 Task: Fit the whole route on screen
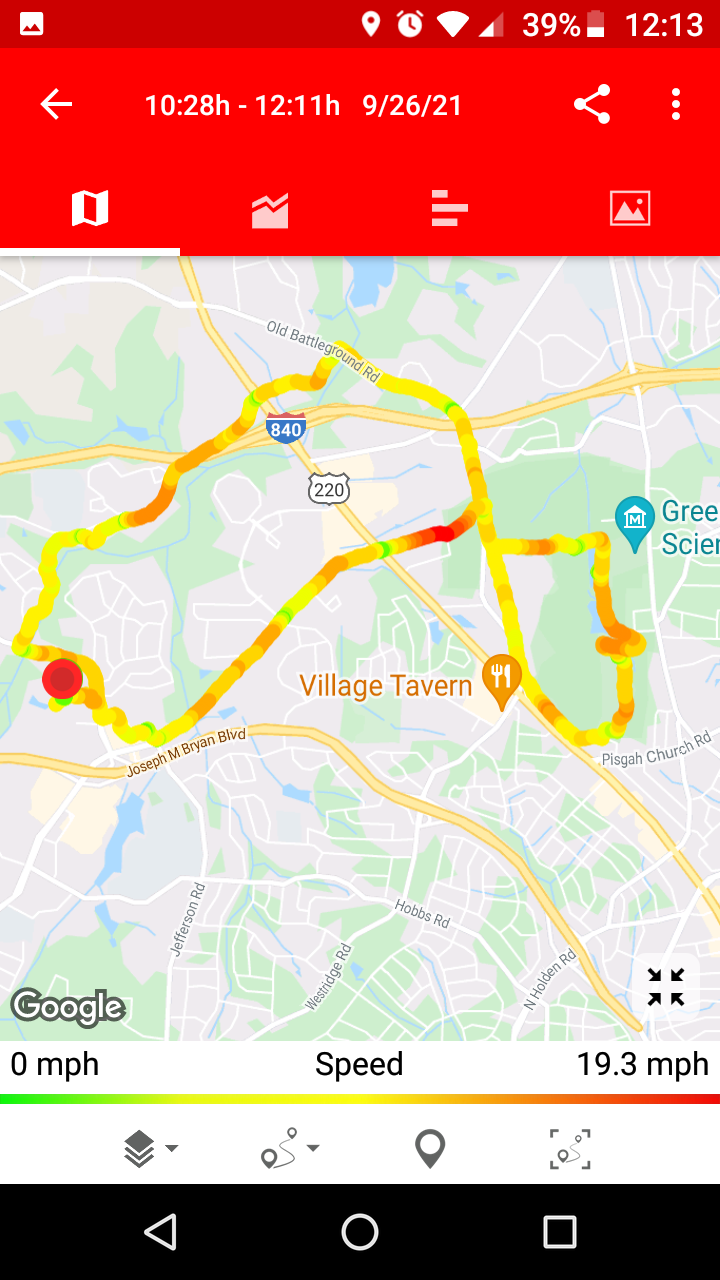570,1149
